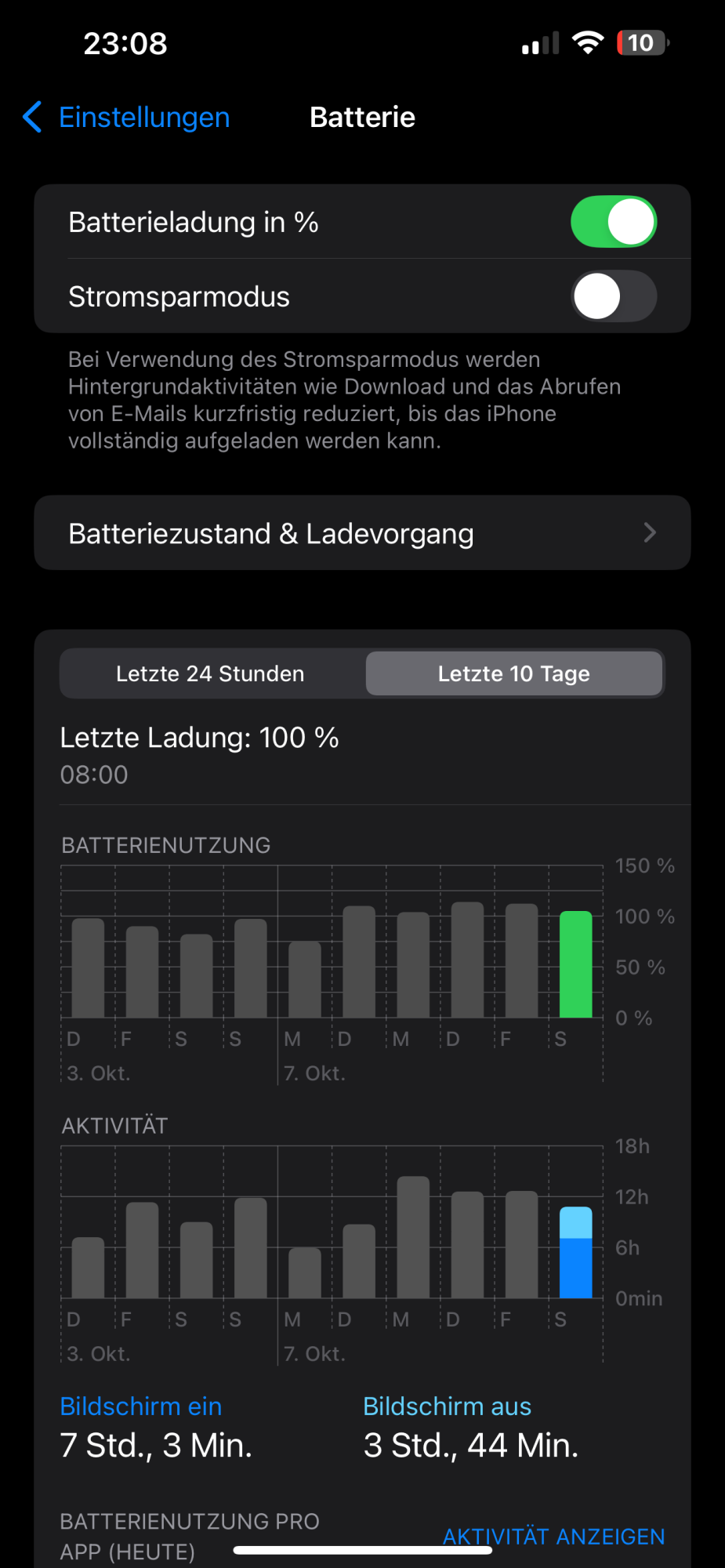Select the Letzte 10 Tage segment
This screenshot has height=1568, width=725.
[x=513, y=673]
